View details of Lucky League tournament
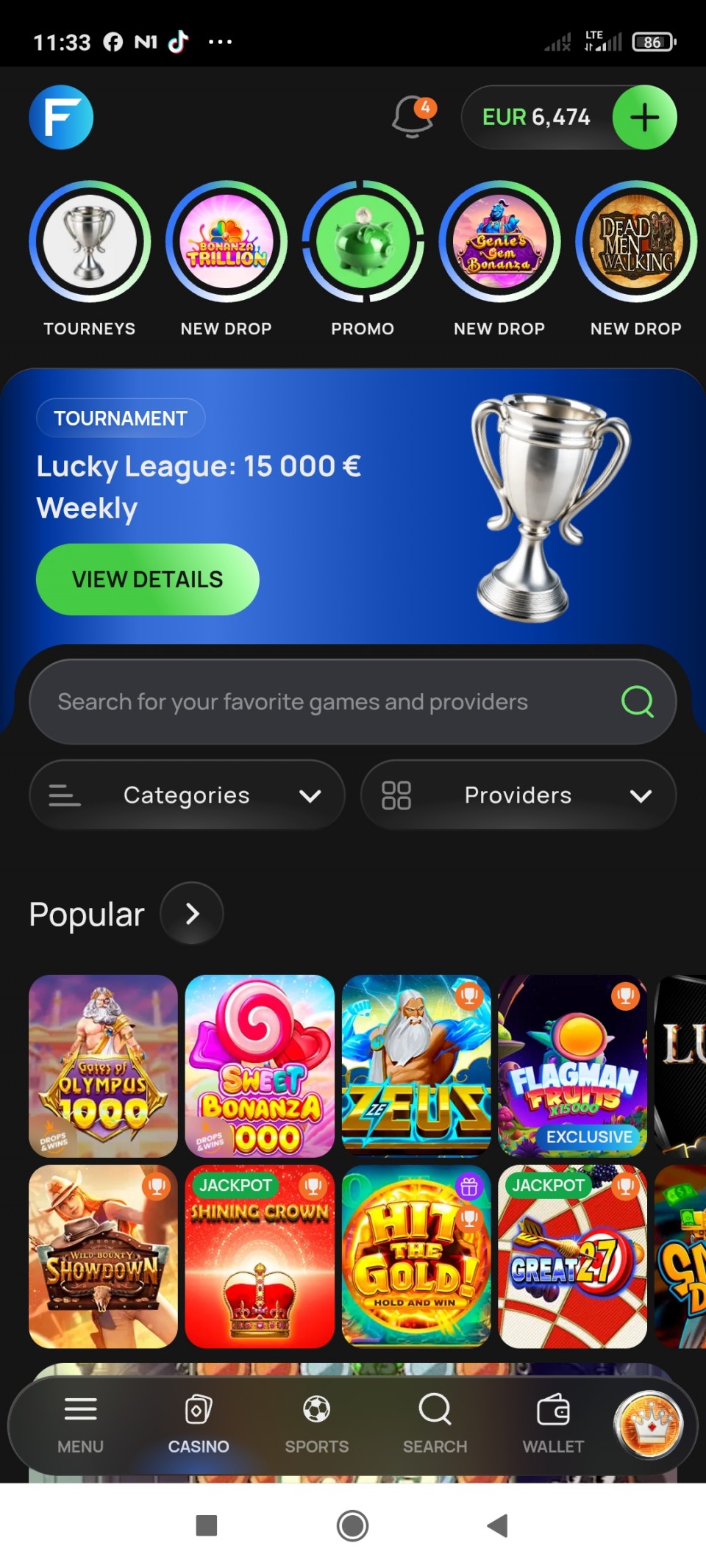 pyautogui.click(x=147, y=579)
